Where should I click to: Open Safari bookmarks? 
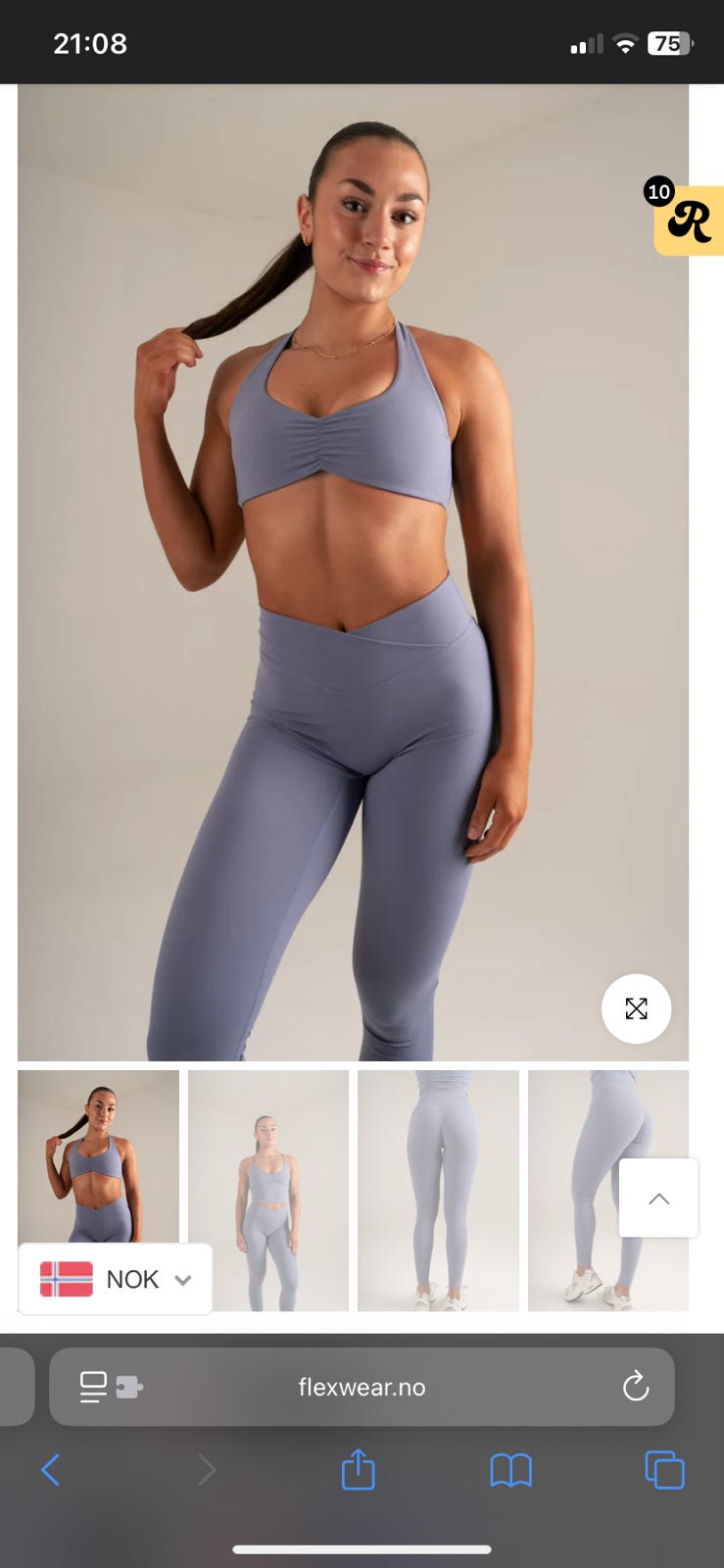pyautogui.click(x=510, y=1470)
